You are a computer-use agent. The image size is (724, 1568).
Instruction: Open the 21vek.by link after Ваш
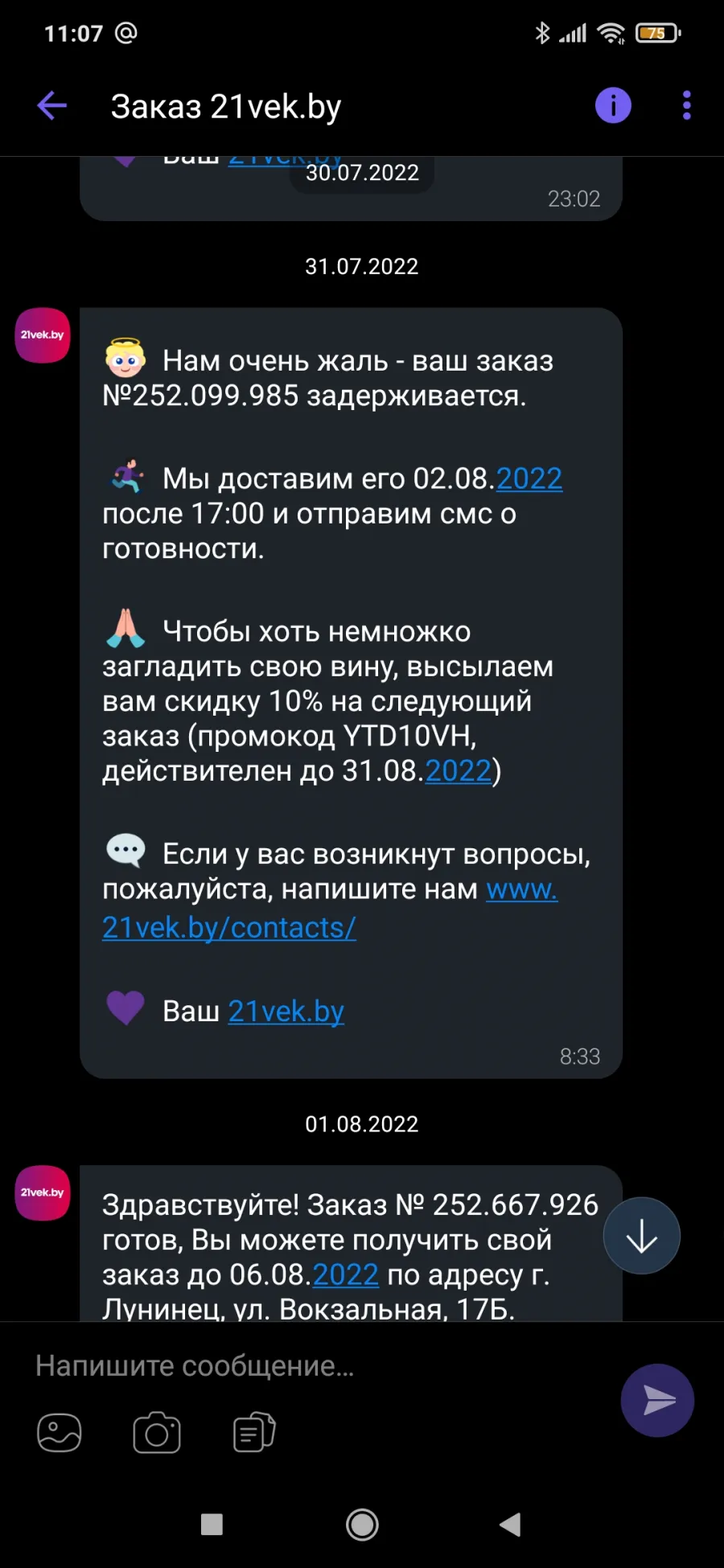[286, 1011]
